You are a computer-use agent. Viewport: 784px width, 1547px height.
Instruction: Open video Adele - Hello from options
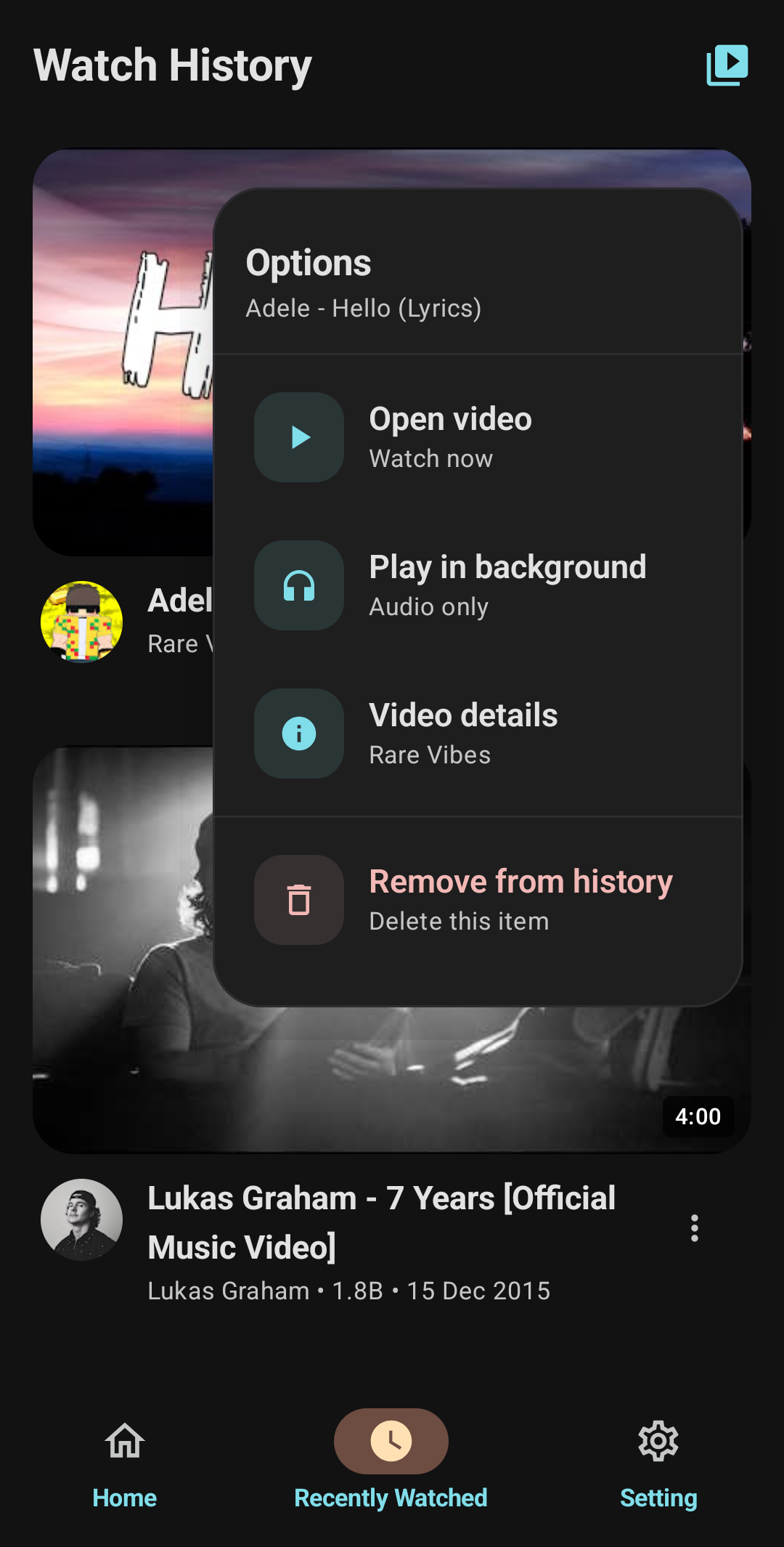[x=478, y=437]
